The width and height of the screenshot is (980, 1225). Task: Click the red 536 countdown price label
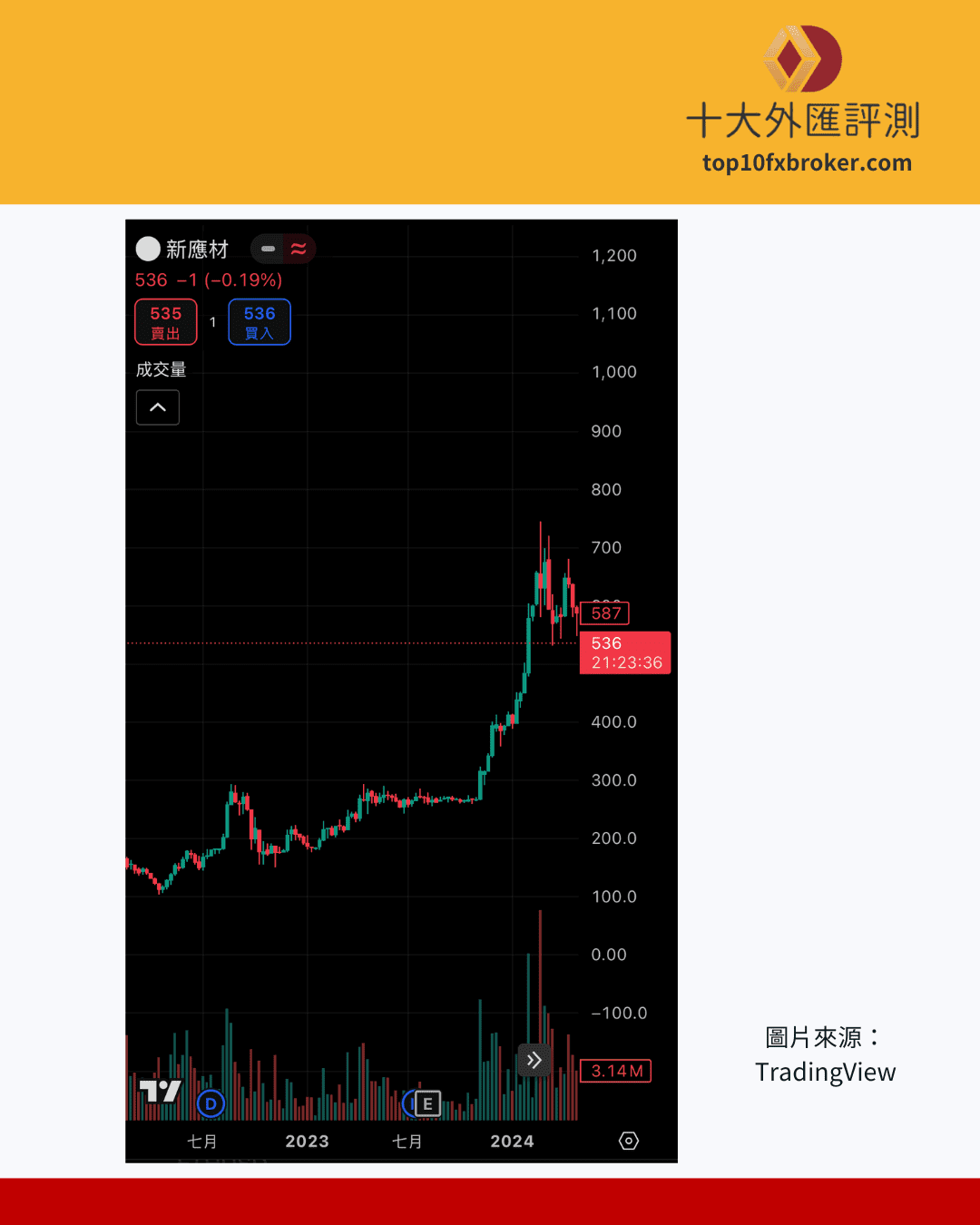[x=624, y=652]
